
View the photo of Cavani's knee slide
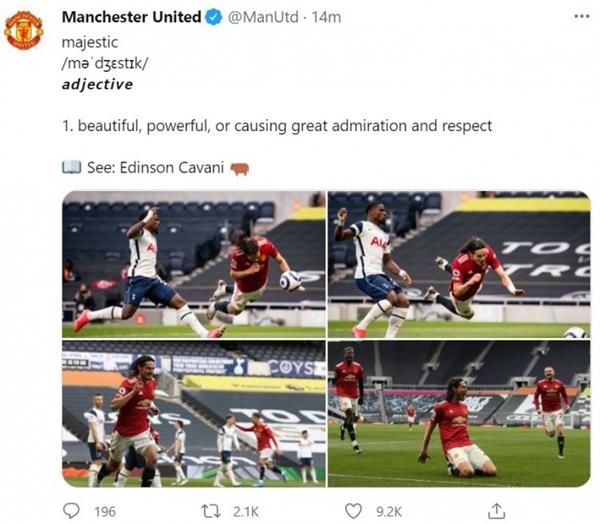458,414
